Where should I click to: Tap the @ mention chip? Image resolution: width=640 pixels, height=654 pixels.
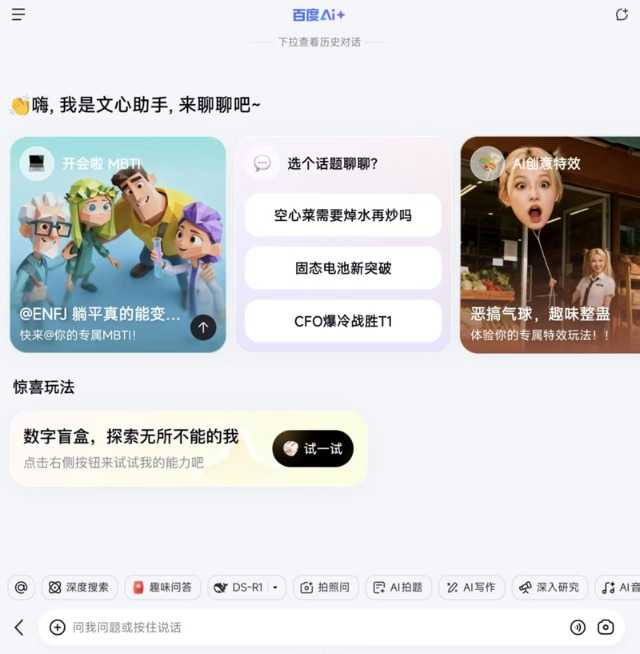20,587
